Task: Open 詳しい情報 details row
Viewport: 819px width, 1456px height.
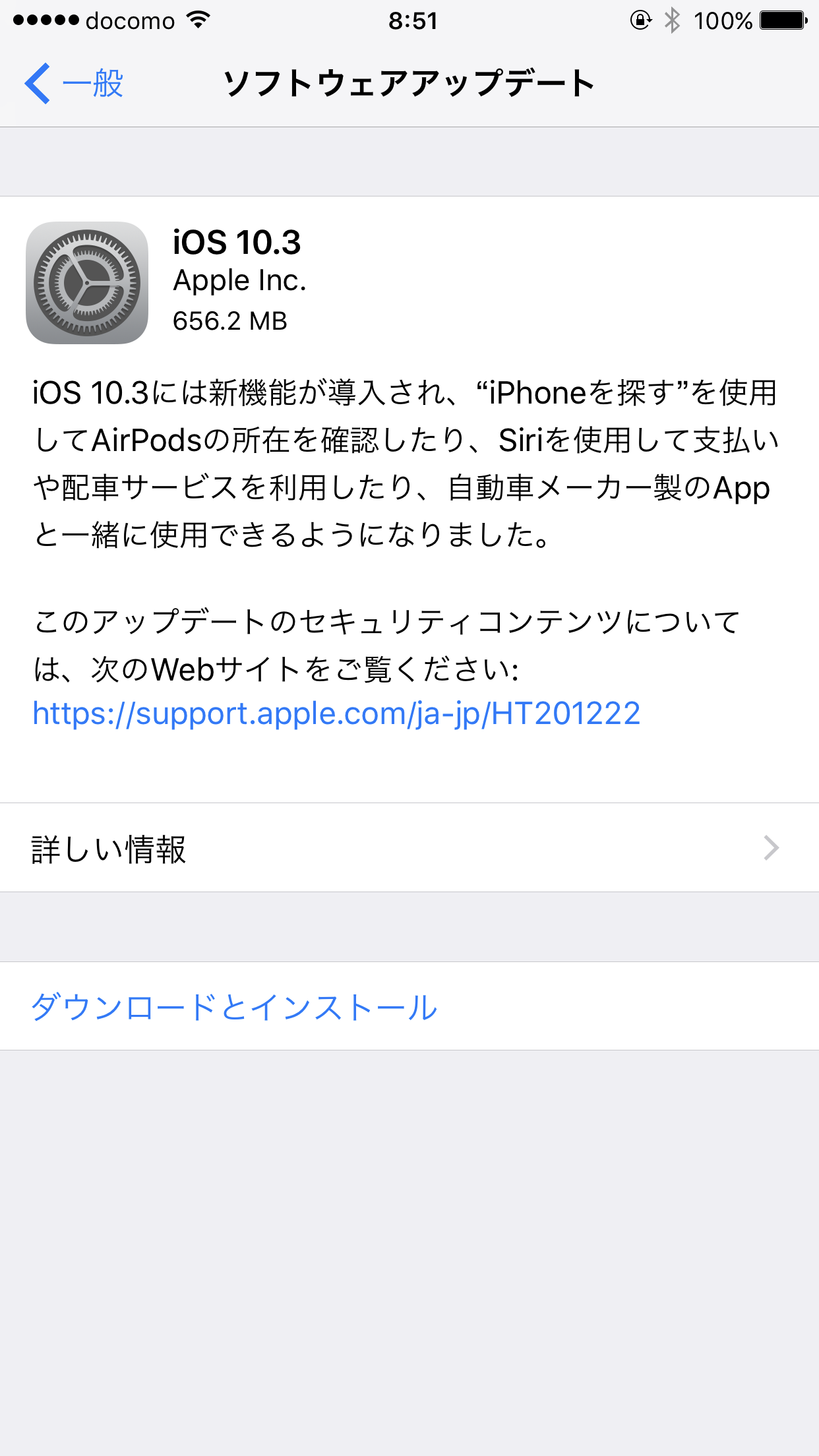Action: [409, 848]
